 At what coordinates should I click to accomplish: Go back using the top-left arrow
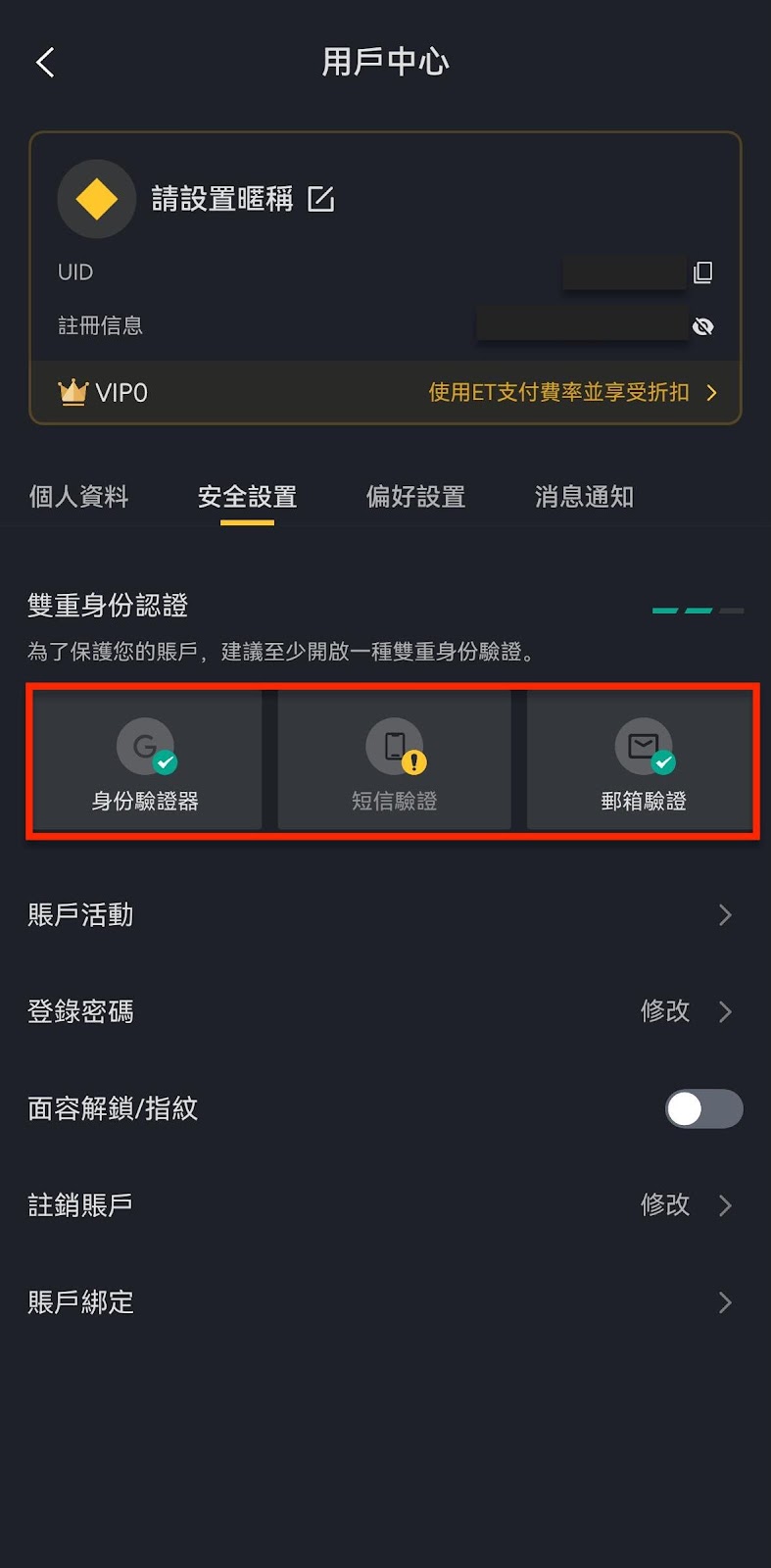[x=45, y=62]
